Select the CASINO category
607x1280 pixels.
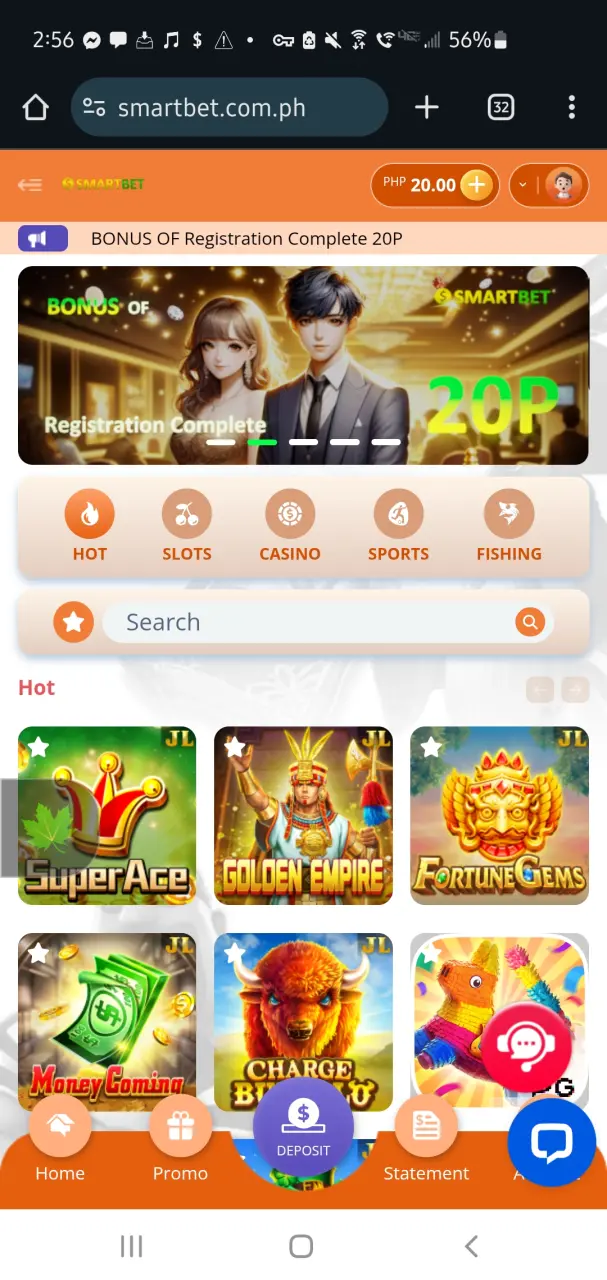point(290,527)
